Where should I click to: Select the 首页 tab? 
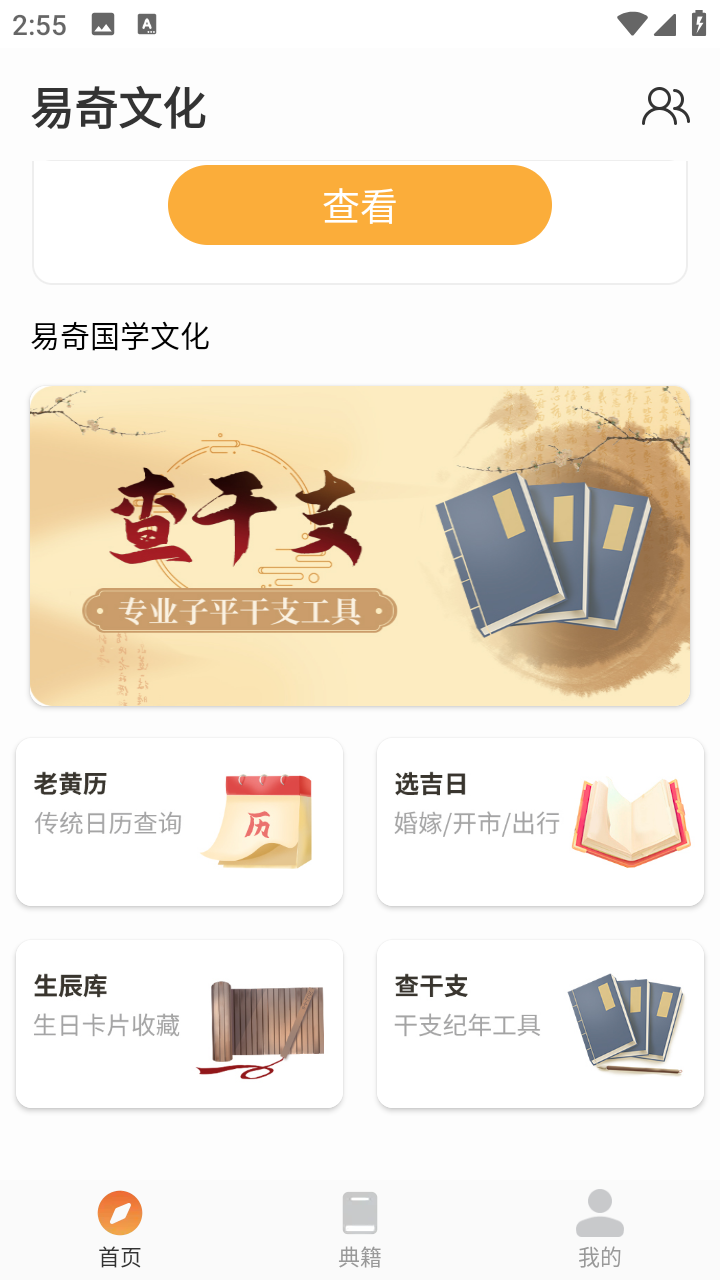pyautogui.click(x=120, y=1230)
